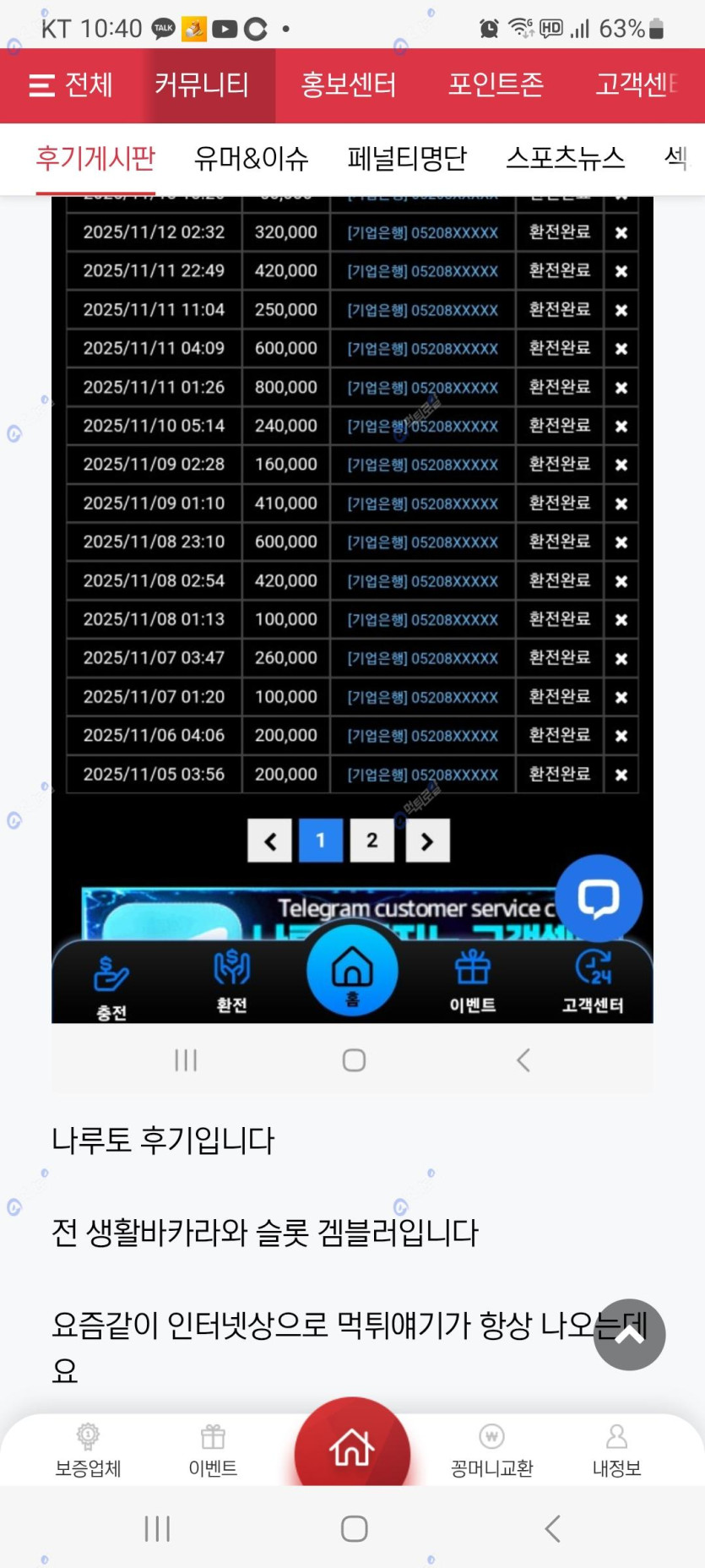This screenshot has height=1568, width=705.
Task: Open the 내정보 profile tab
Action: (x=616, y=1450)
